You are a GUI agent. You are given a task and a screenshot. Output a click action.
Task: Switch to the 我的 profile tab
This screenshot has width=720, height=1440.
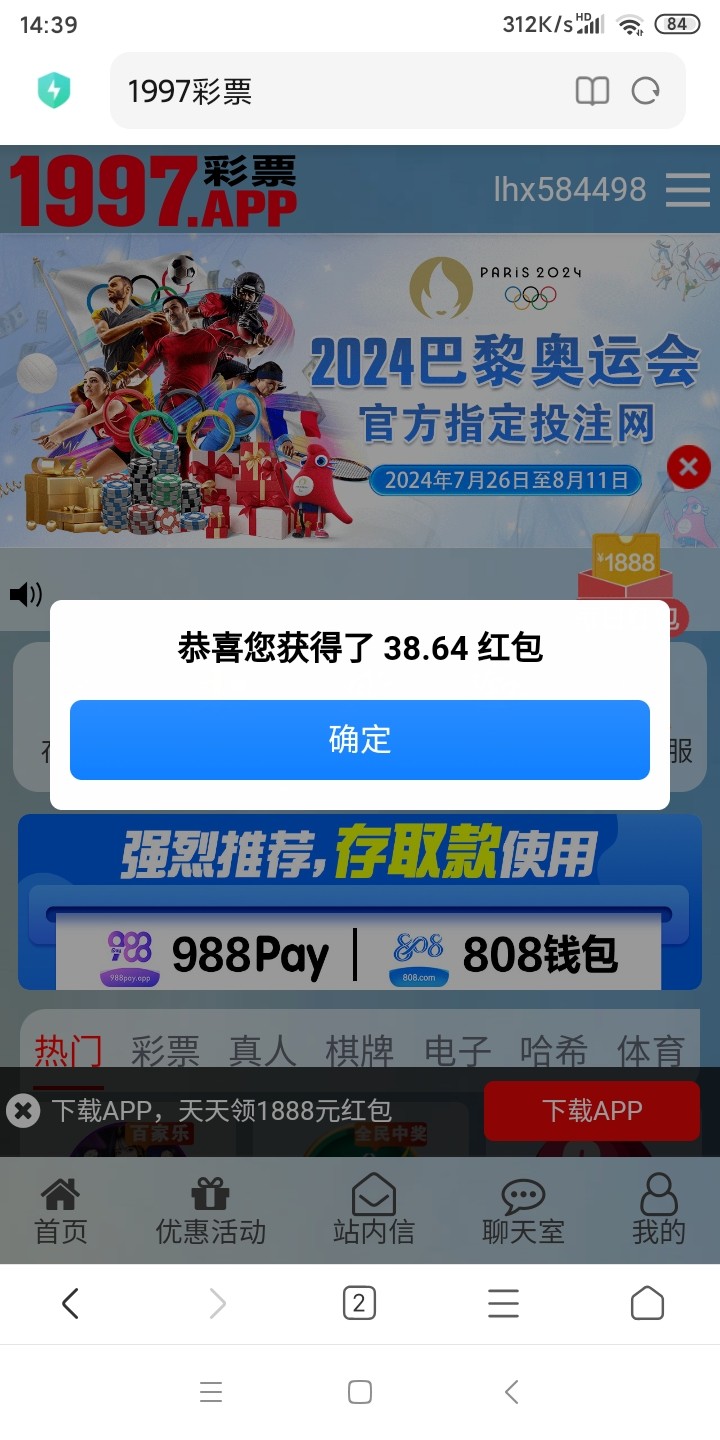click(x=658, y=1211)
